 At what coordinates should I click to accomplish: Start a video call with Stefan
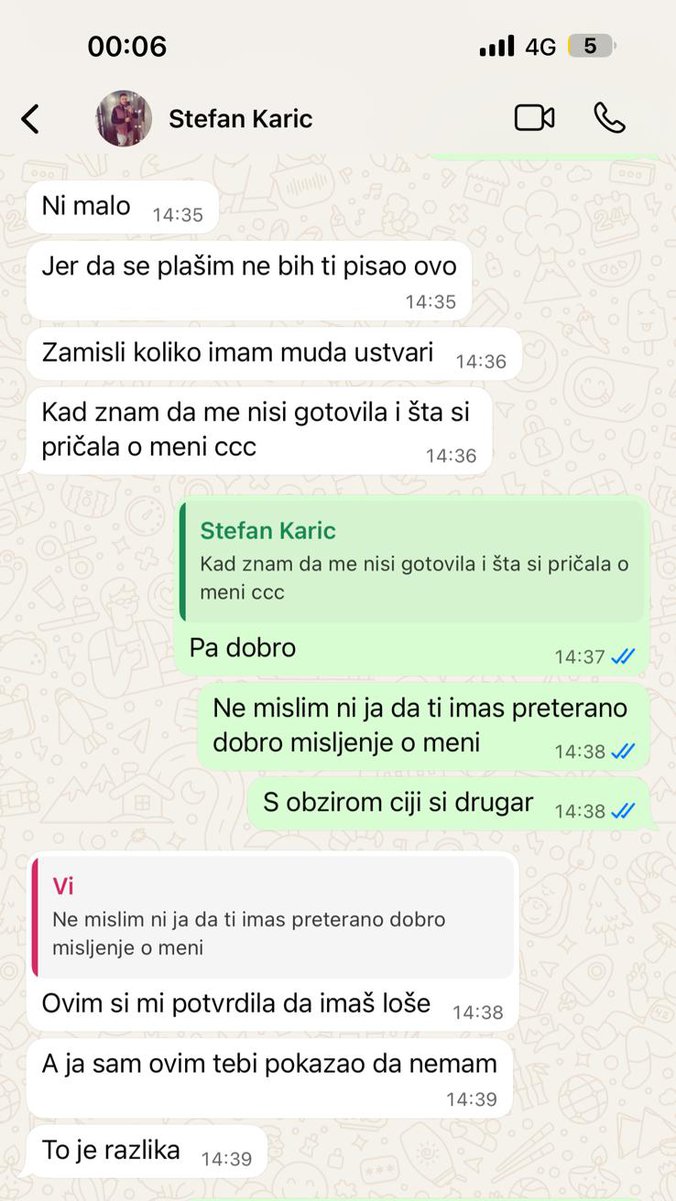click(534, 118)
